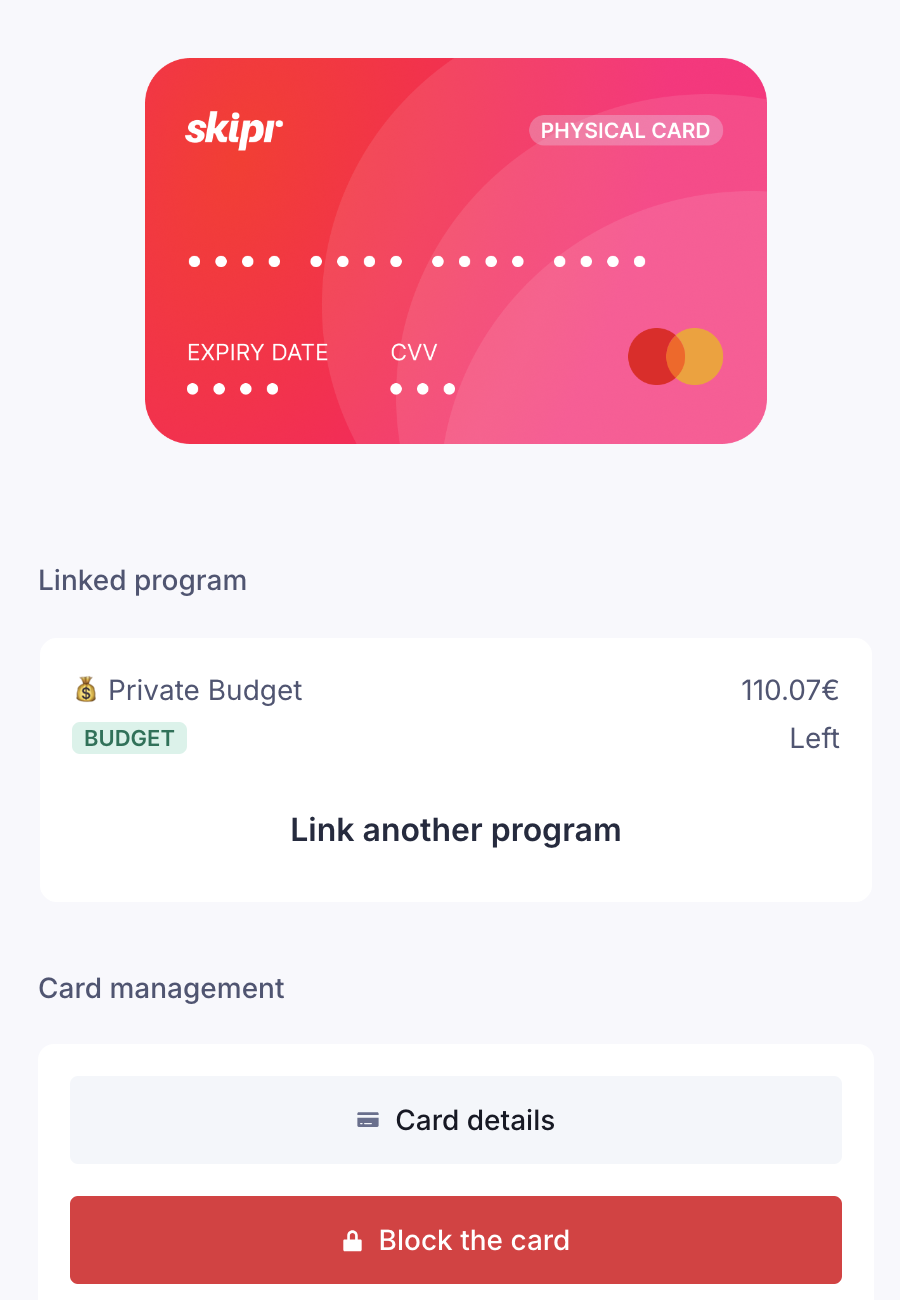Screen dimensions: 900x1300
Task: Select the Card management heading
Action: [x=161, y=988]
